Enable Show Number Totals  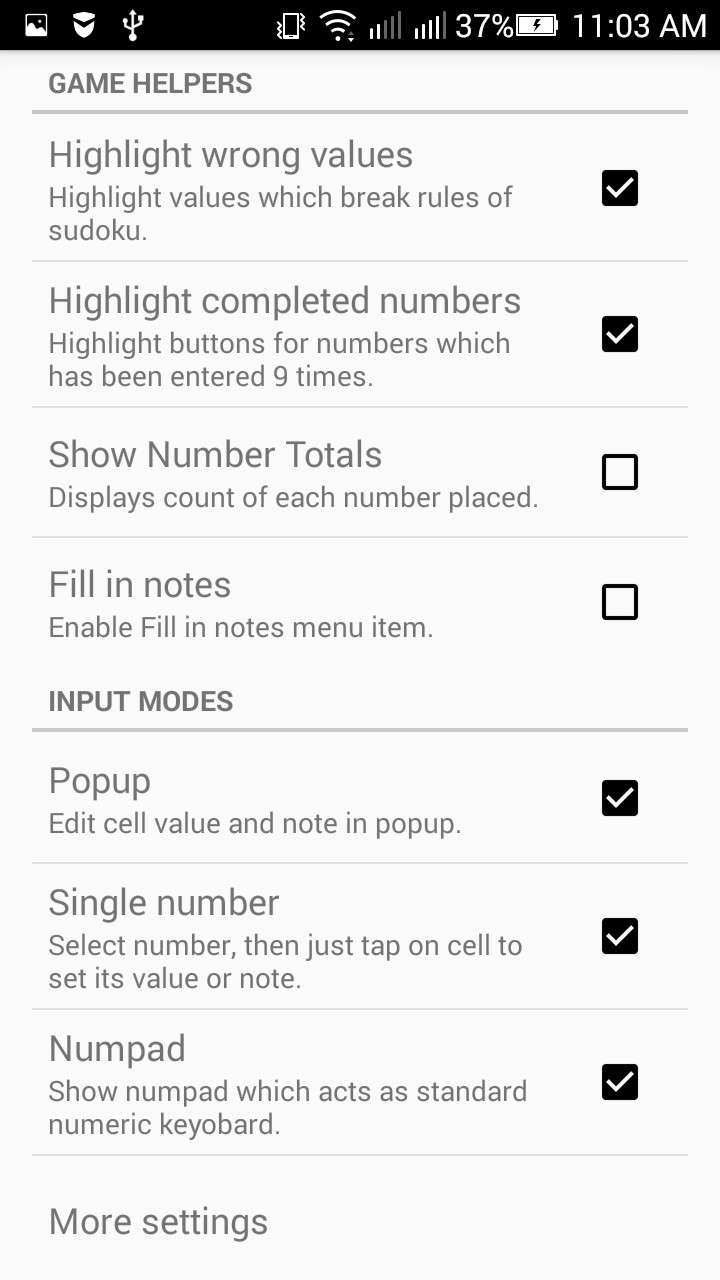619,472
